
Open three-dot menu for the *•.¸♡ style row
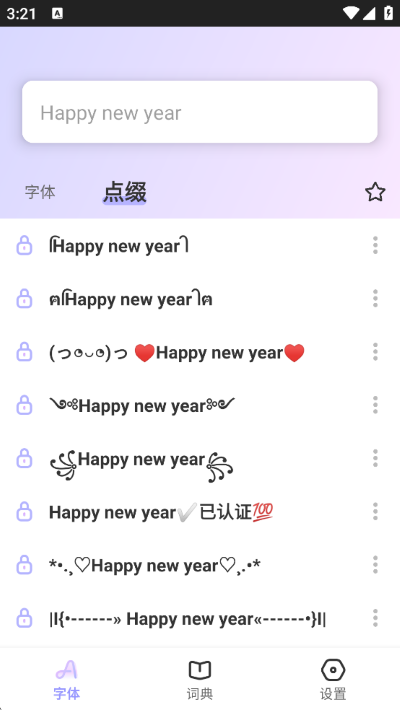pyautogui.click(x=375, y=565)
